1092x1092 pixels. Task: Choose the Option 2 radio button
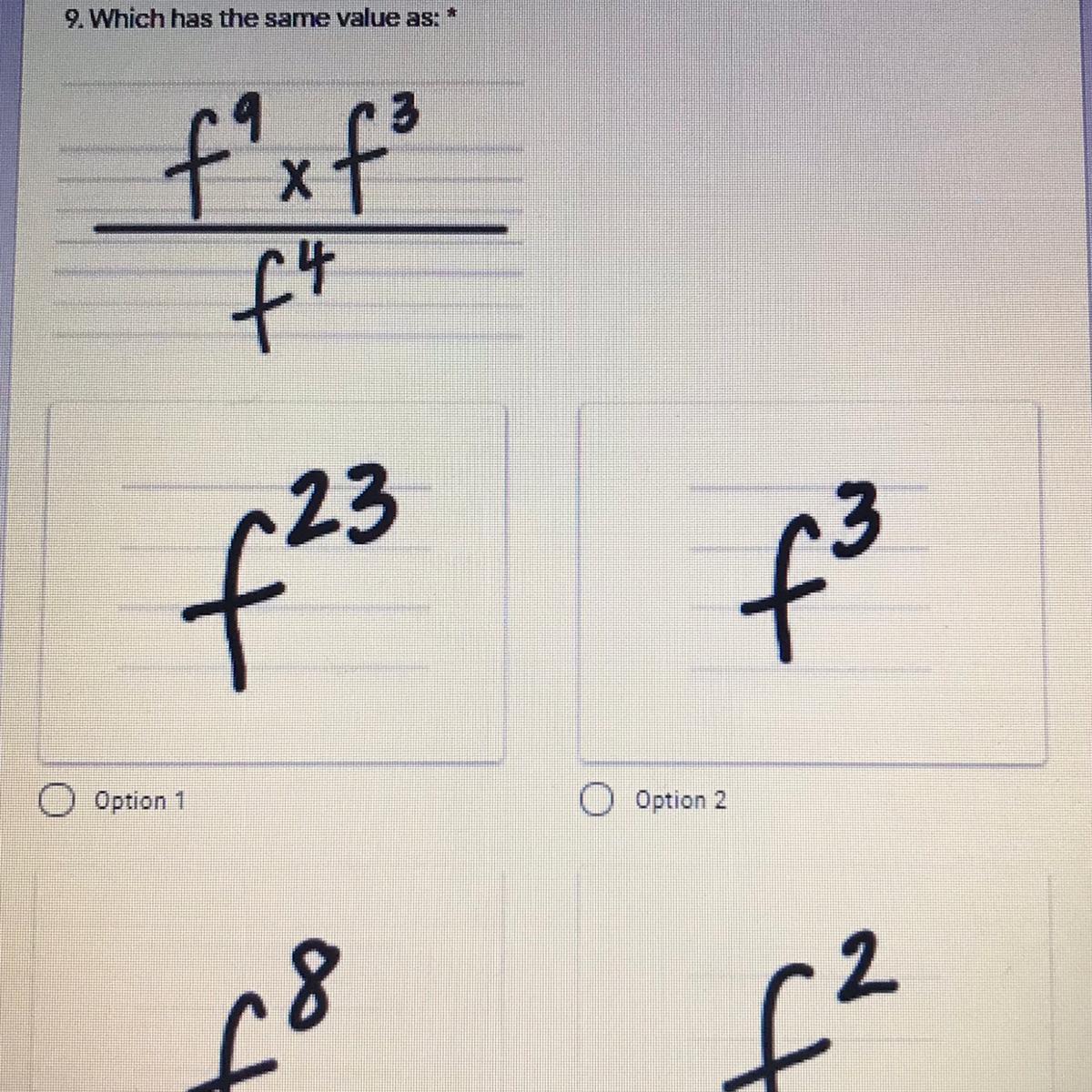[597, 801]
